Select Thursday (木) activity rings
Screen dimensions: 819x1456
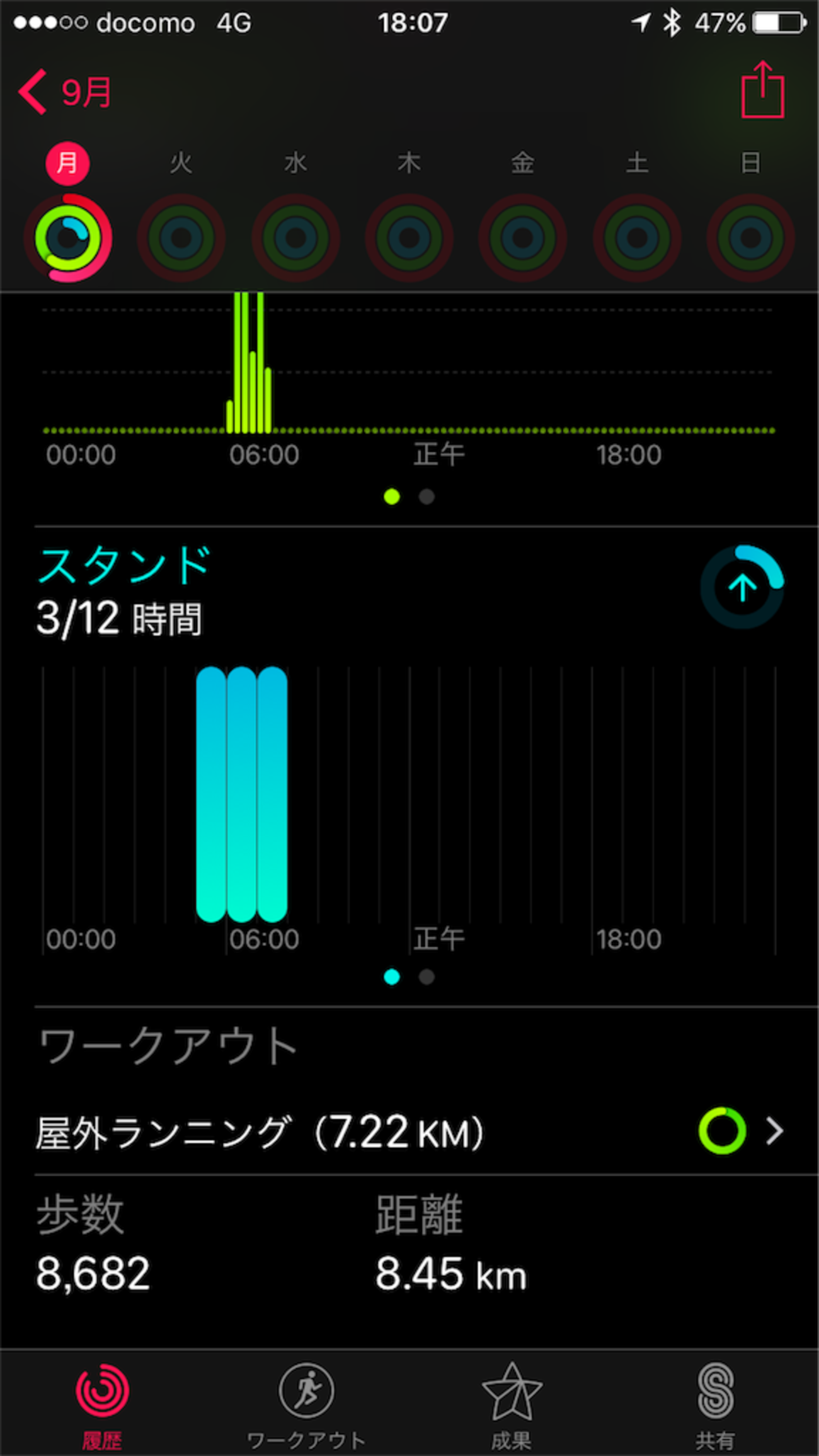[x=409, y=238]
